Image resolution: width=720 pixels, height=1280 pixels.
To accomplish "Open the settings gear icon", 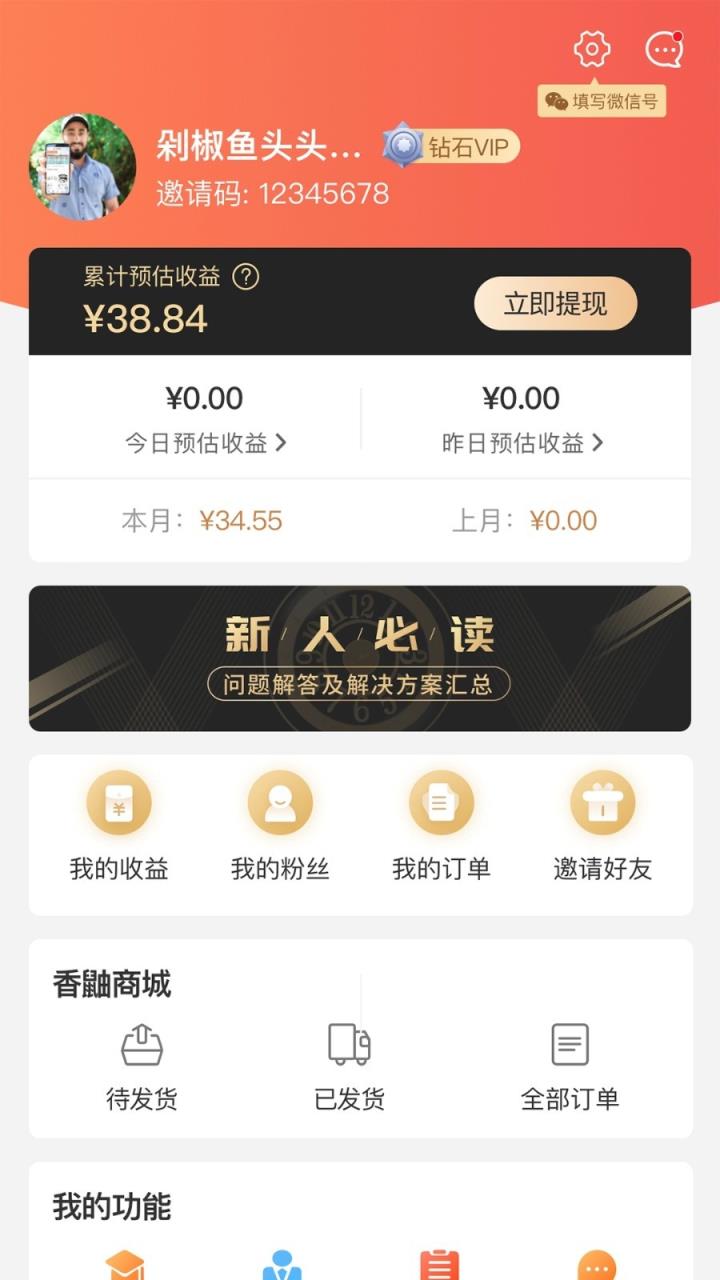I will click(x=590, y=48).
